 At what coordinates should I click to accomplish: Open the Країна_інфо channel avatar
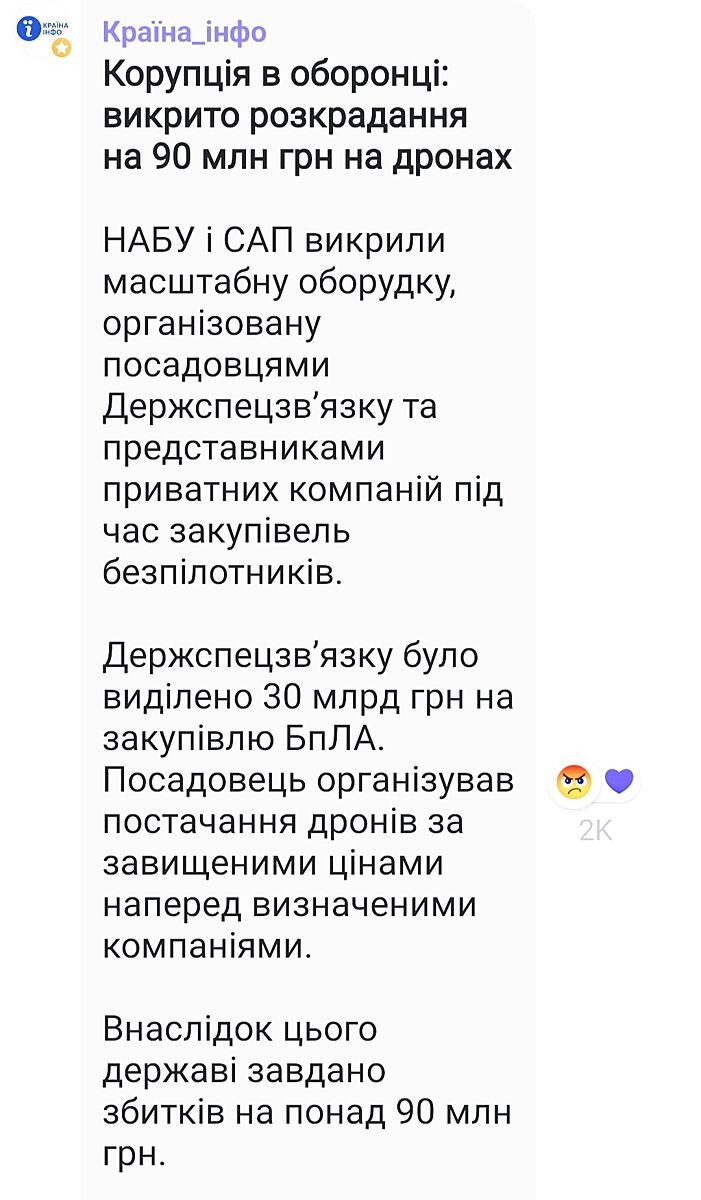pos(43,31)
